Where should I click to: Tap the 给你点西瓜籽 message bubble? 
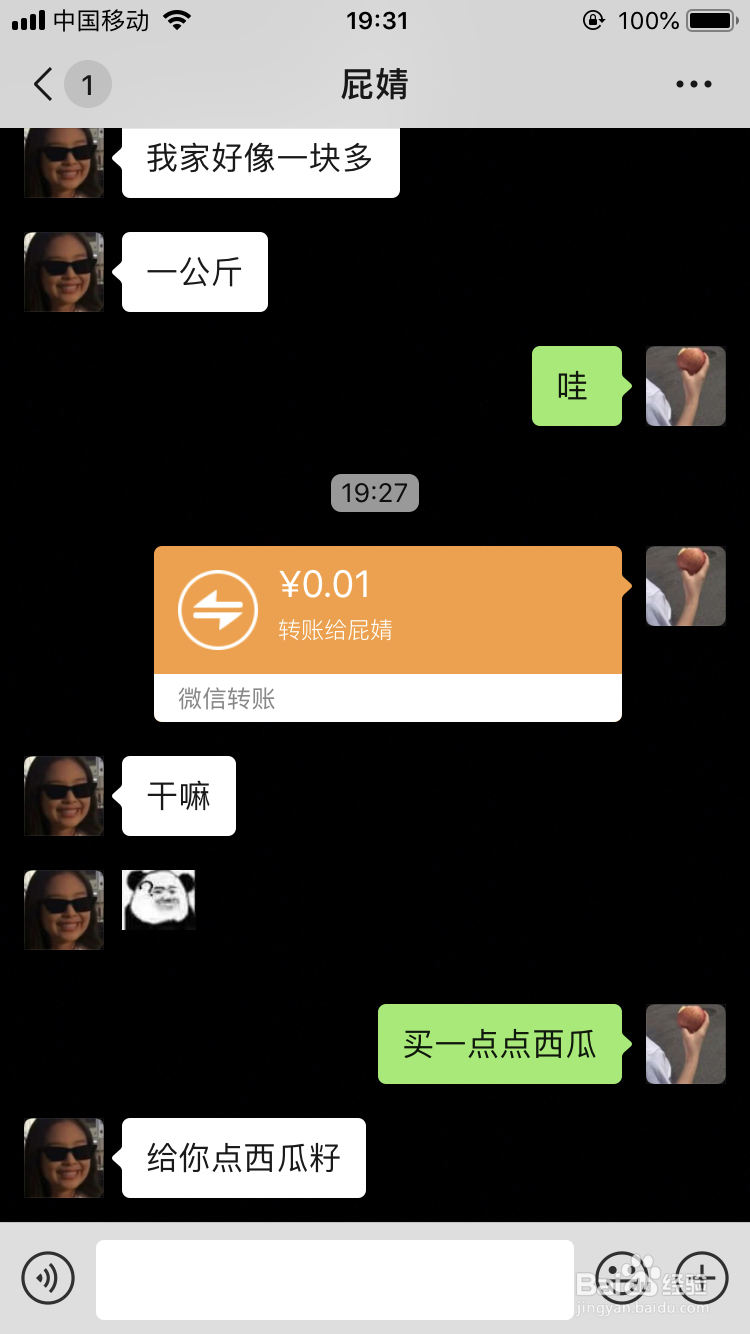243,1157
